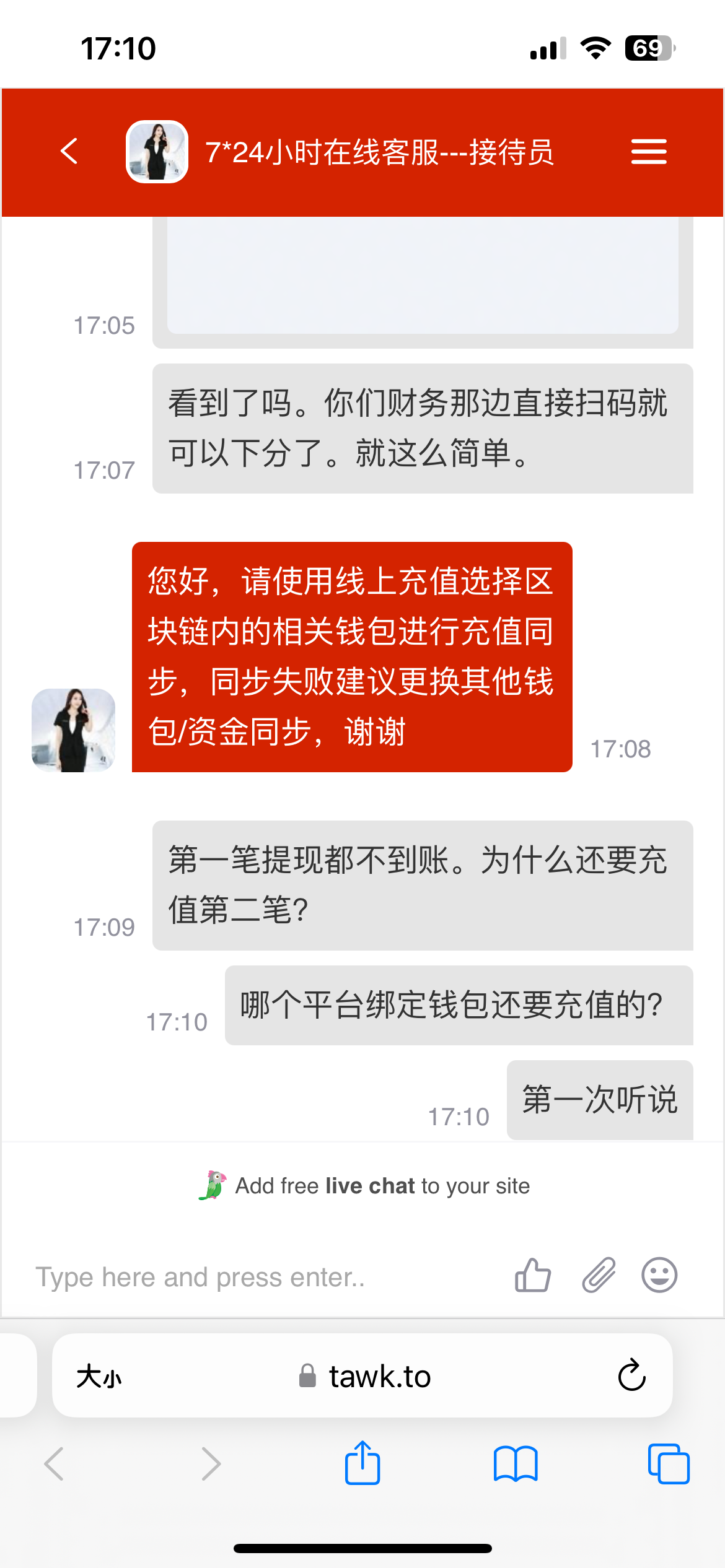Tap the tawk.to address bar

point(366,1377)
